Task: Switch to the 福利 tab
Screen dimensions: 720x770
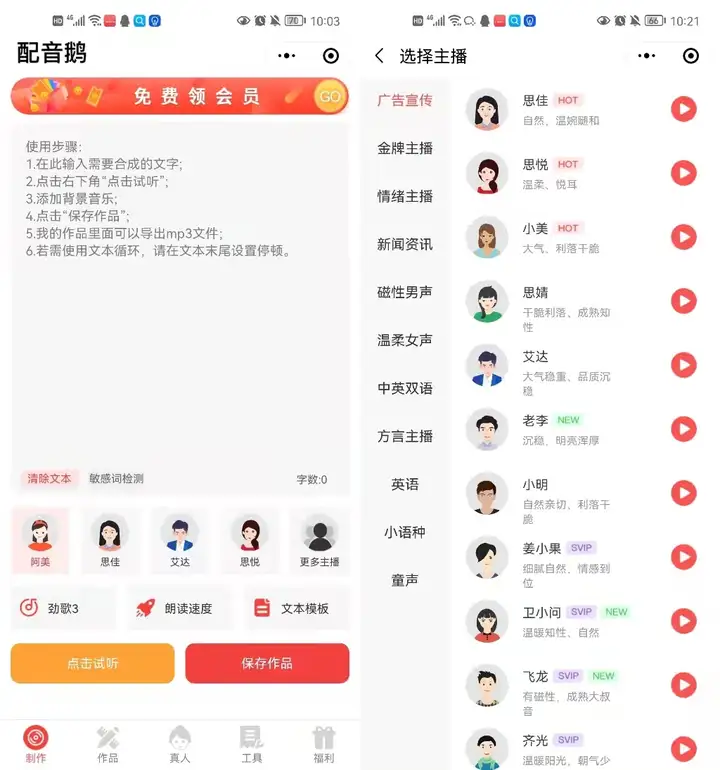Action: [324, 745]
